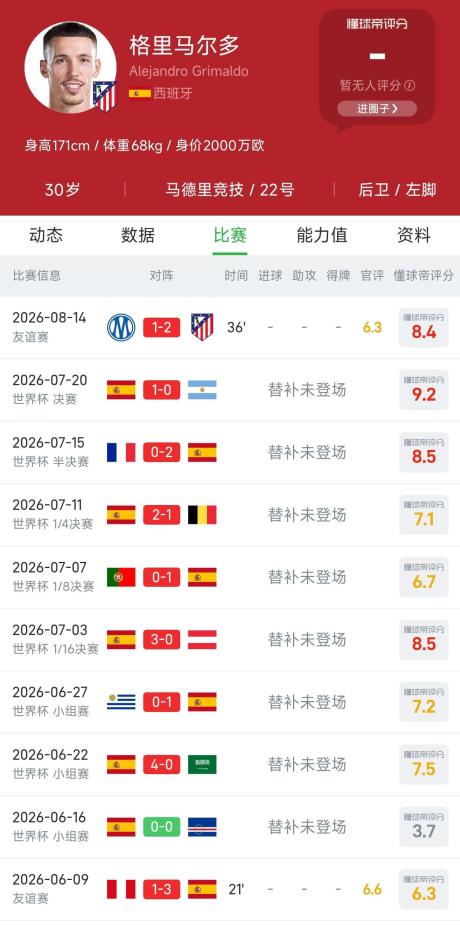
Task: View the 2026-07-03 round of 32 match
Action: [x=230, y=640]
